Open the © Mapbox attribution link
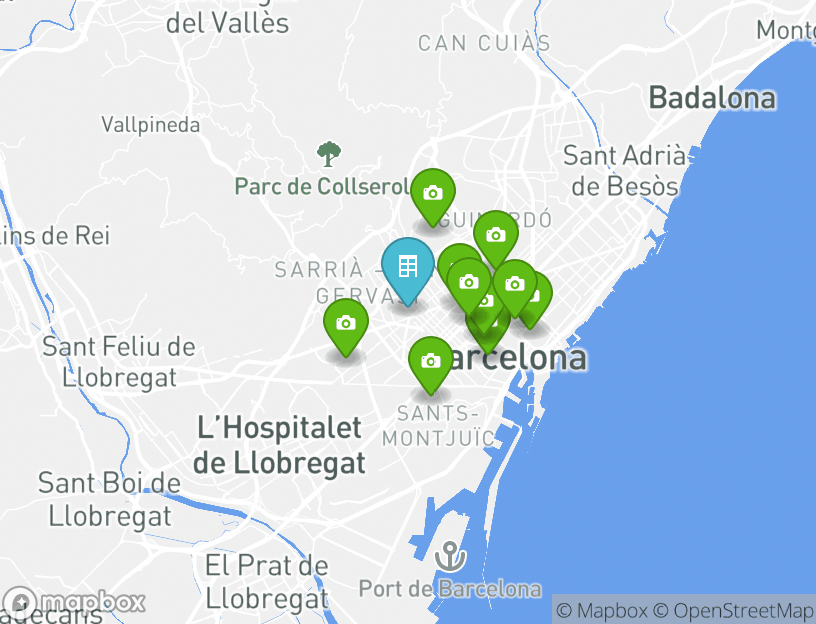The height and width of the screenshot is (624, 816). point(601,610)
